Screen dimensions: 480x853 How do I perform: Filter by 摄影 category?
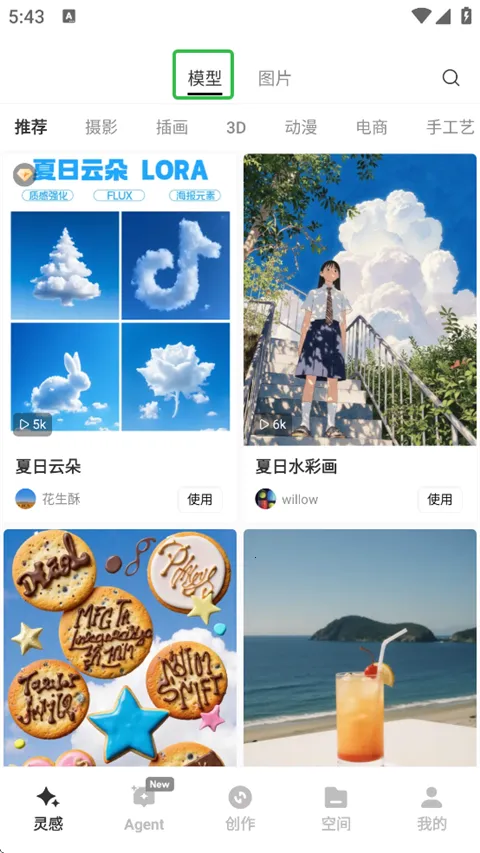pyautogui.click(x=101, y=127)
